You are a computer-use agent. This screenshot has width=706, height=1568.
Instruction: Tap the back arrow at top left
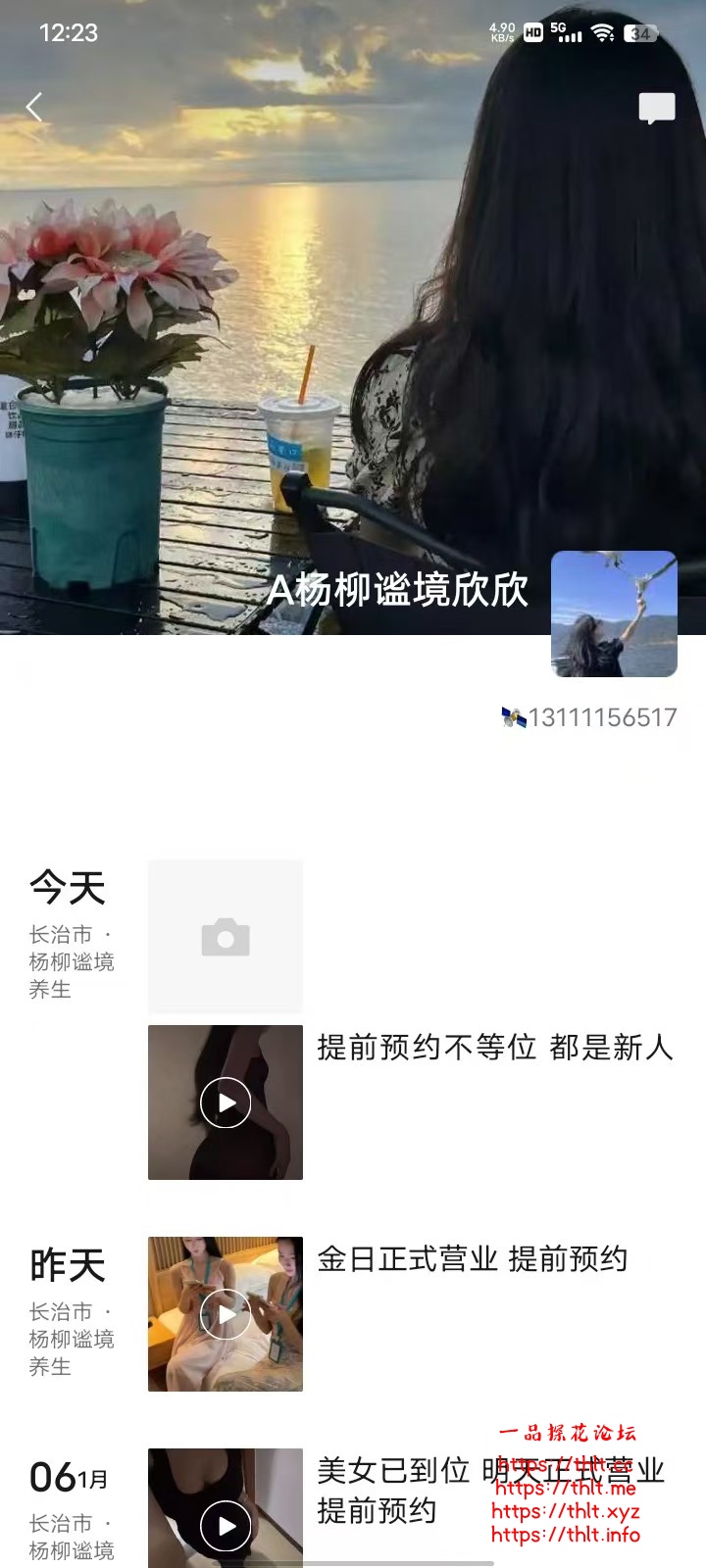coord(35,107)
